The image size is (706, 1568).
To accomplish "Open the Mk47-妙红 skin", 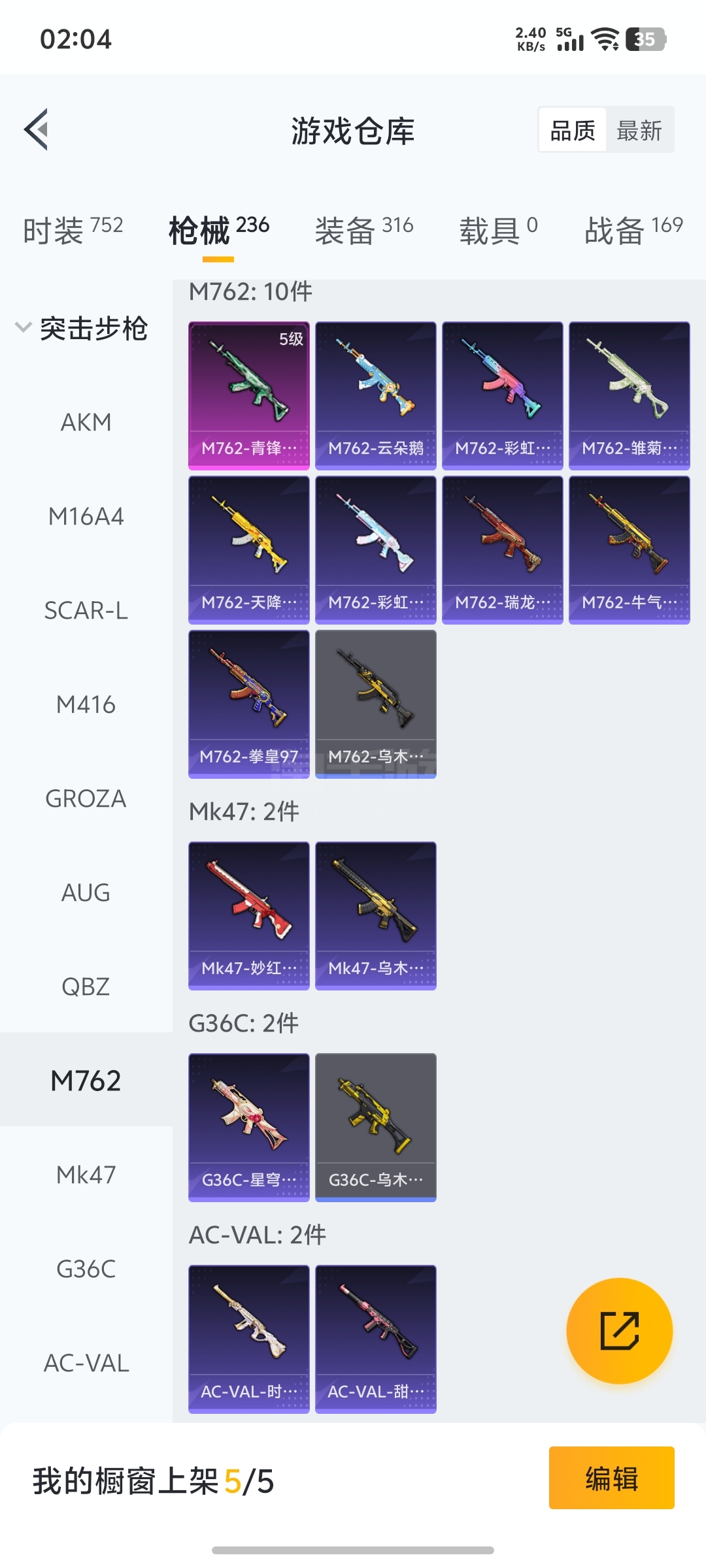I will click(249, 915).
